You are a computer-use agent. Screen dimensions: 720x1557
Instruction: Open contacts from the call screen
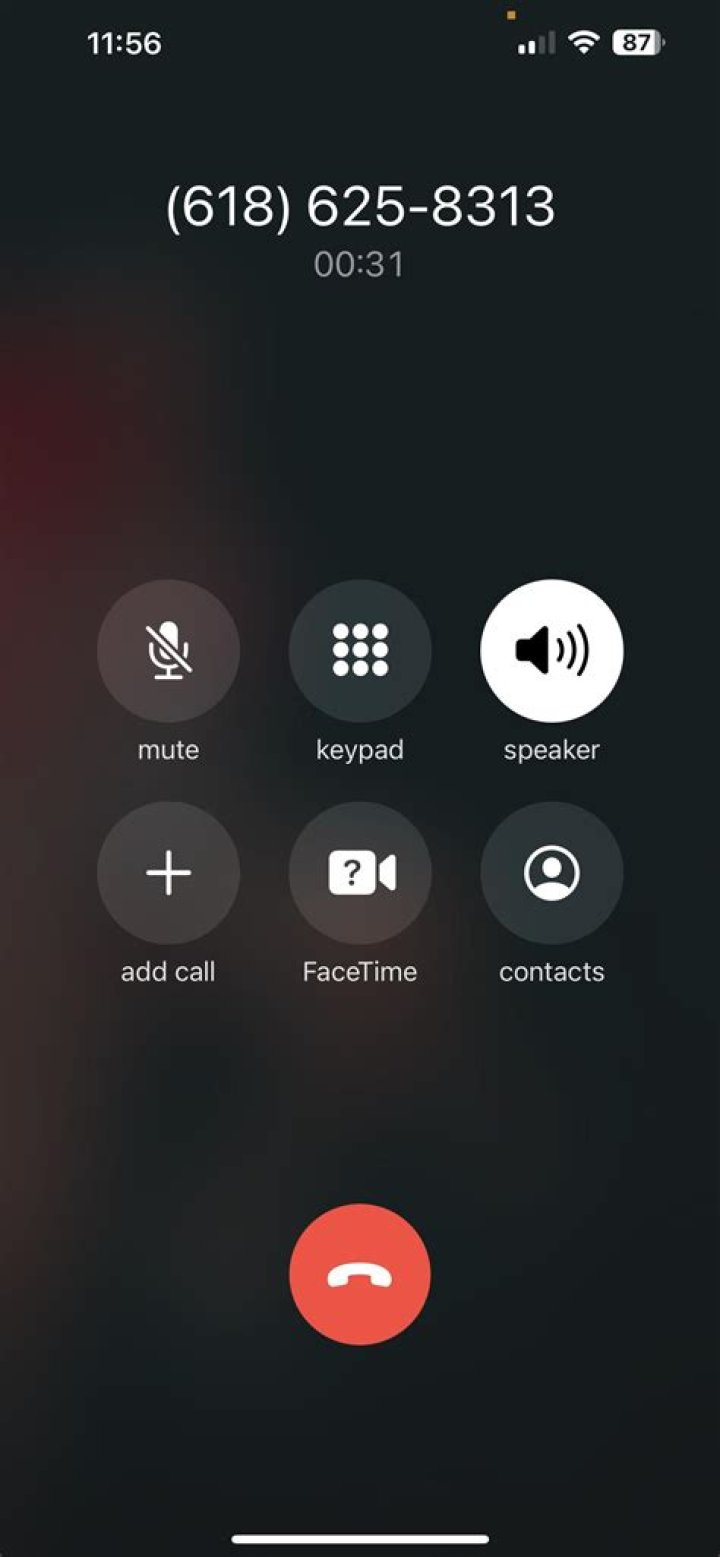[x=552, y=872]
